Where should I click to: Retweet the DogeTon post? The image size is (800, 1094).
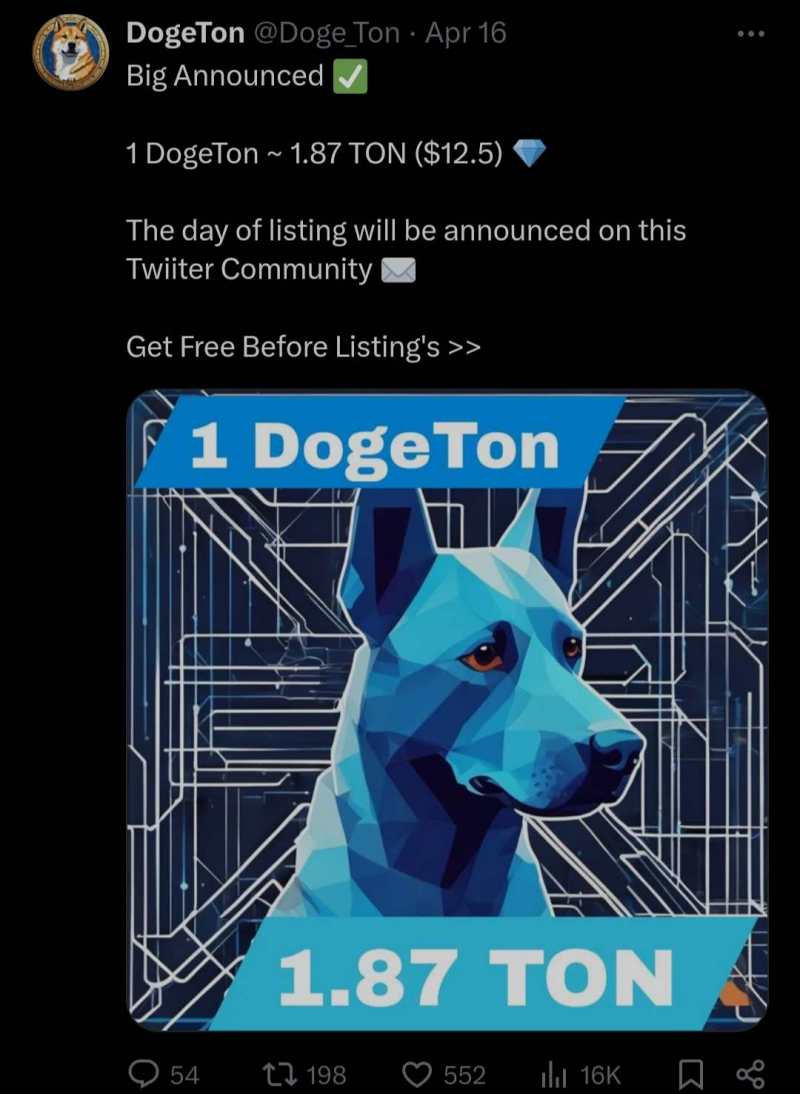click(x=274, y=1074)
